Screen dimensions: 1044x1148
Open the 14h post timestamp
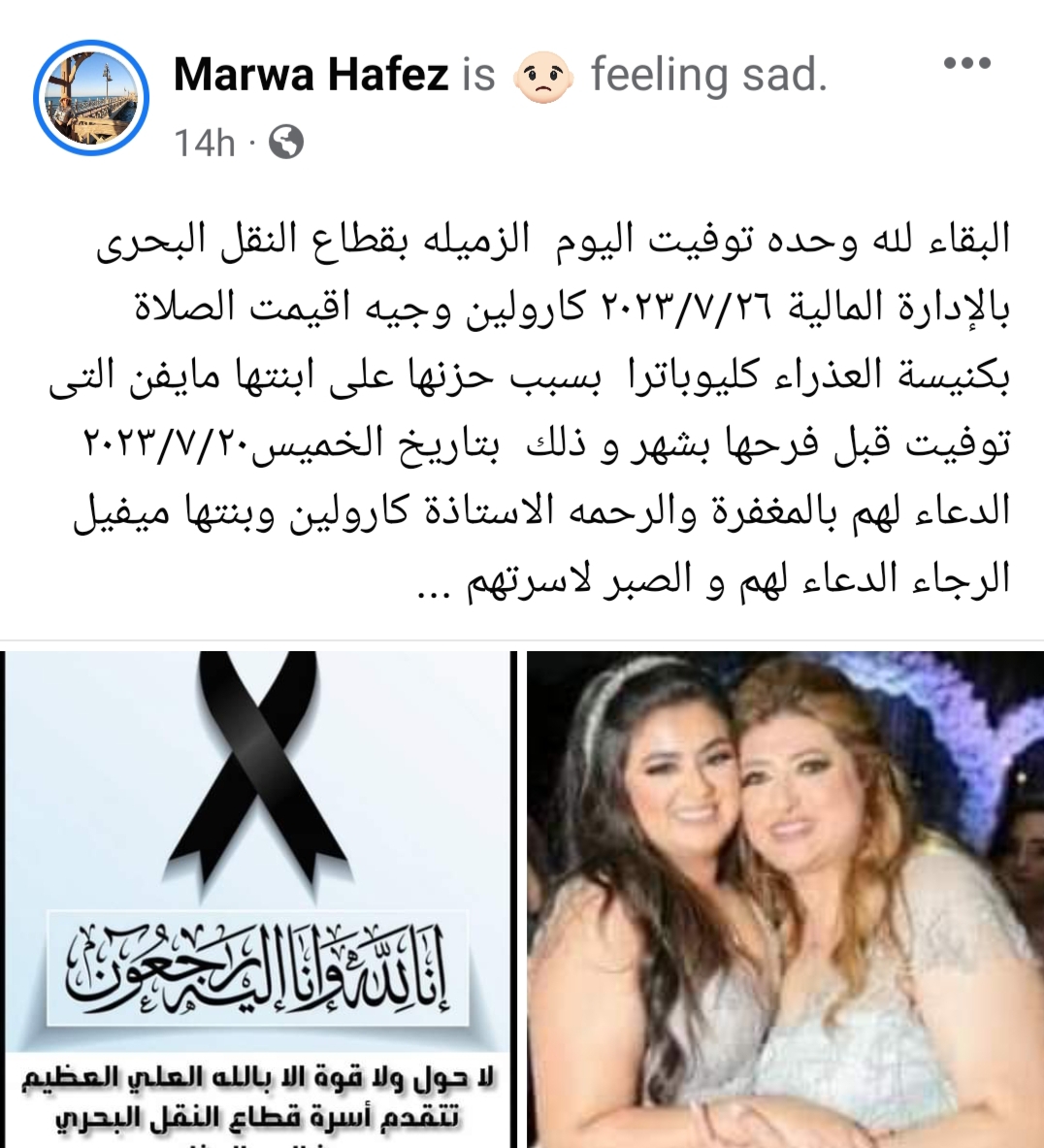(205, 143)
